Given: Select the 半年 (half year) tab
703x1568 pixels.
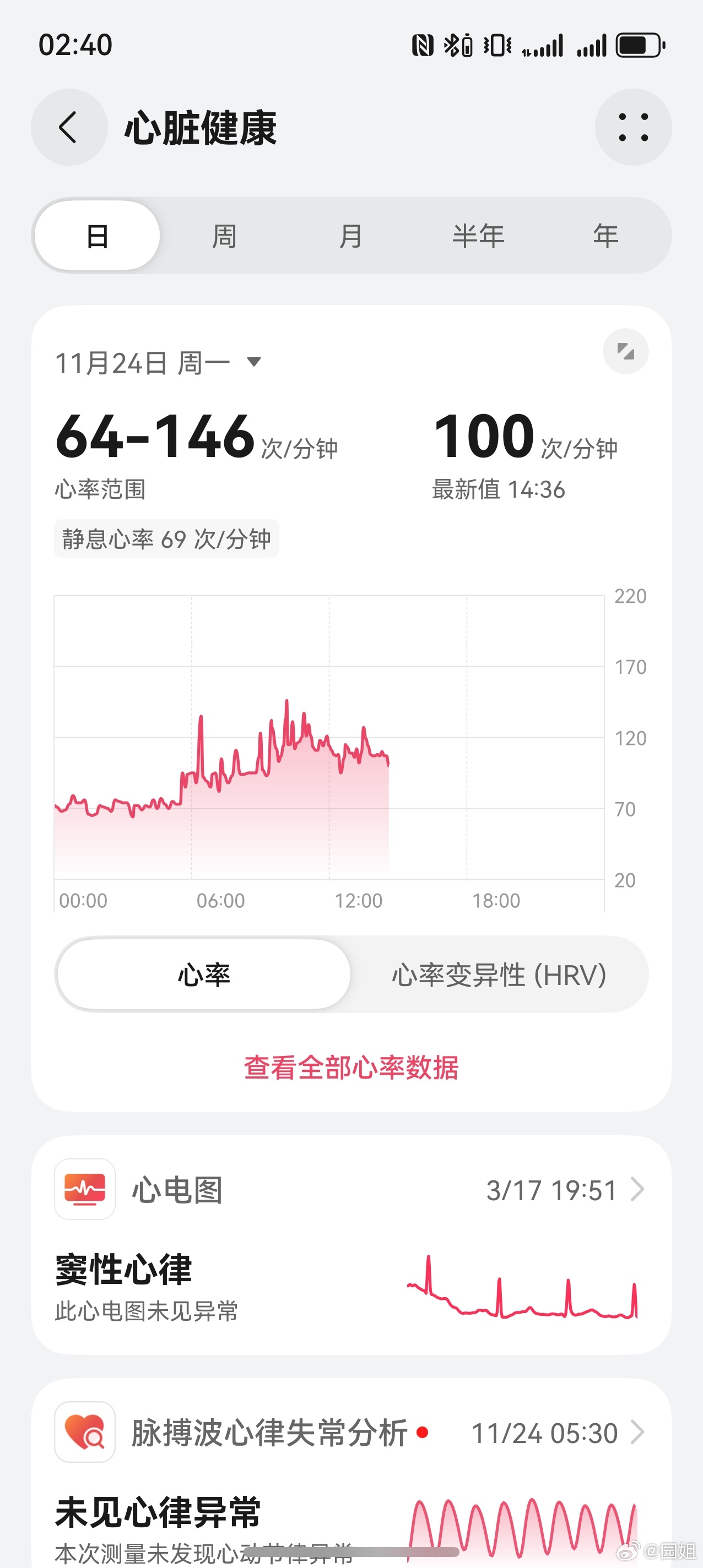Looking at the screenshot, I should [479, 235].
